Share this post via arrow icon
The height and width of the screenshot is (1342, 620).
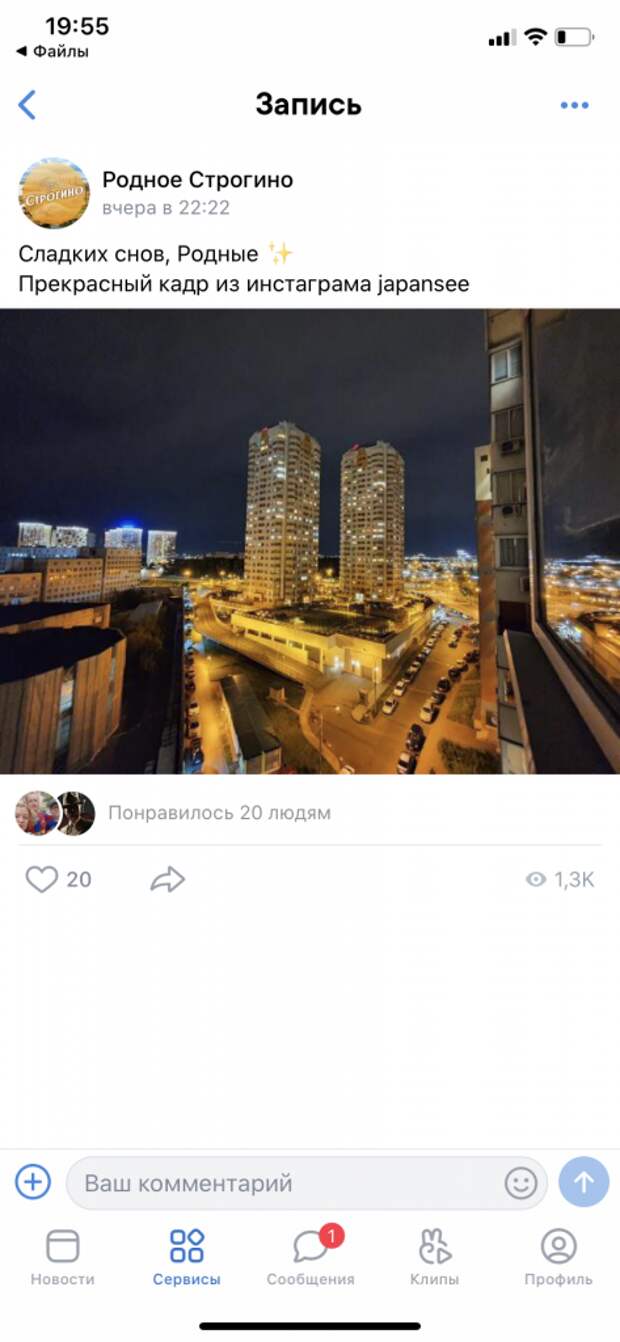168,879
